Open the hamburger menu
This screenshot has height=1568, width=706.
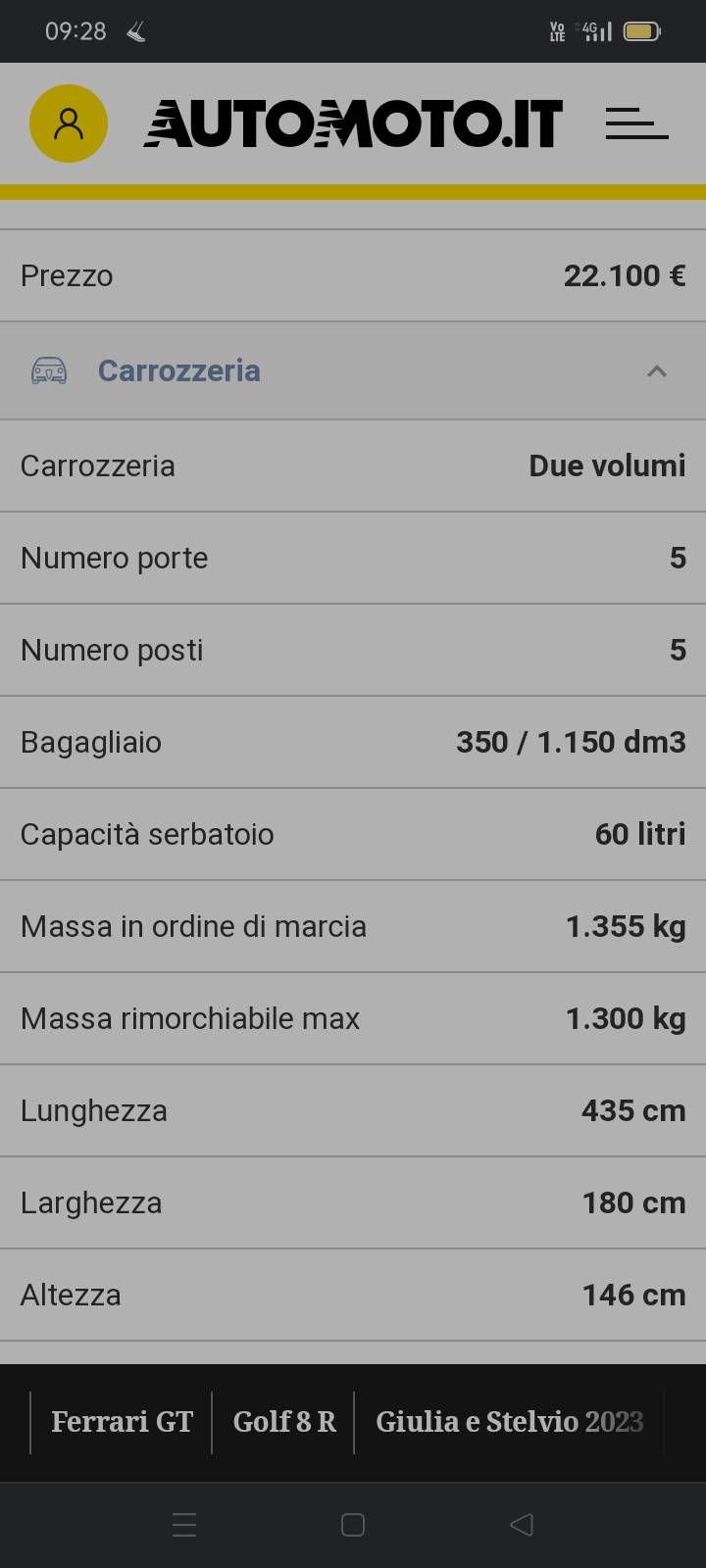click(637, 123)
